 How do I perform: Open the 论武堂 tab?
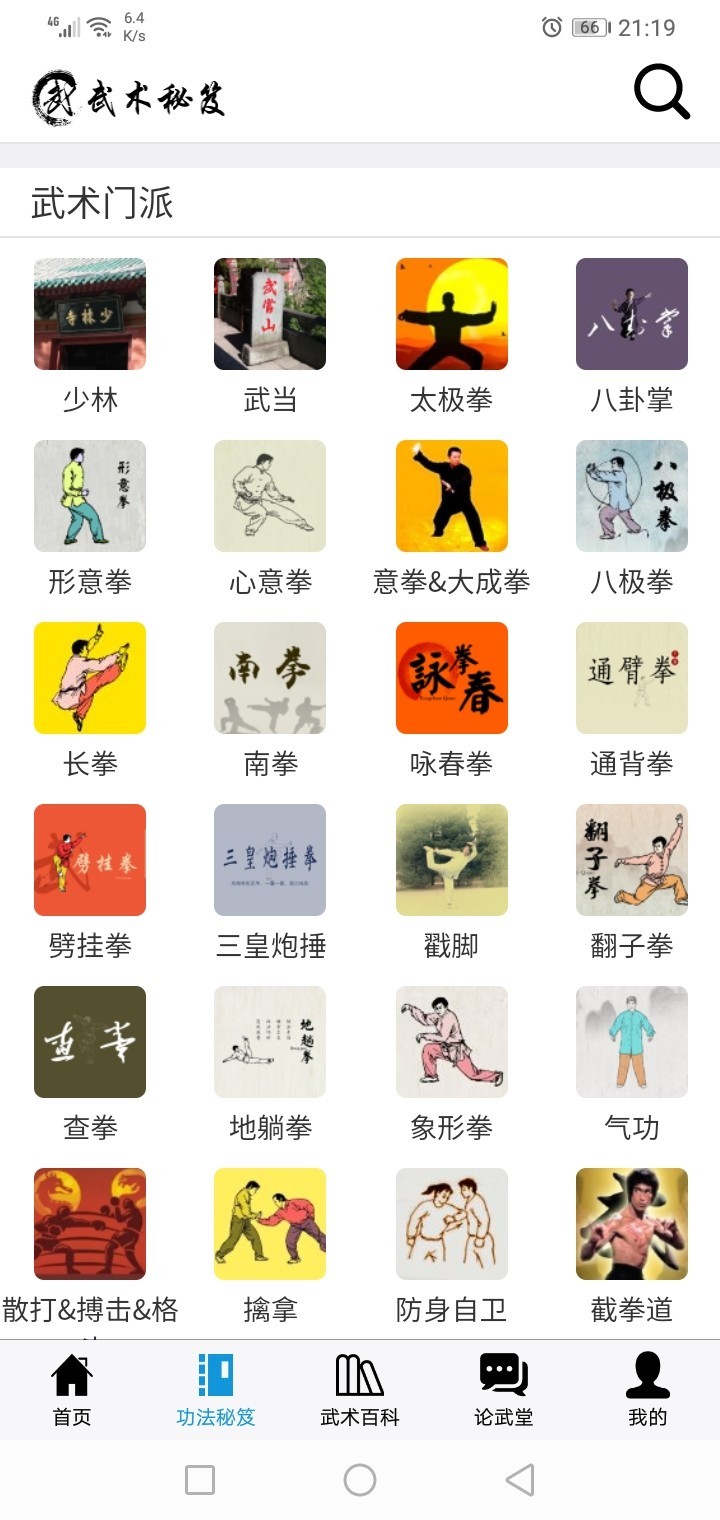coord(504,1390)
